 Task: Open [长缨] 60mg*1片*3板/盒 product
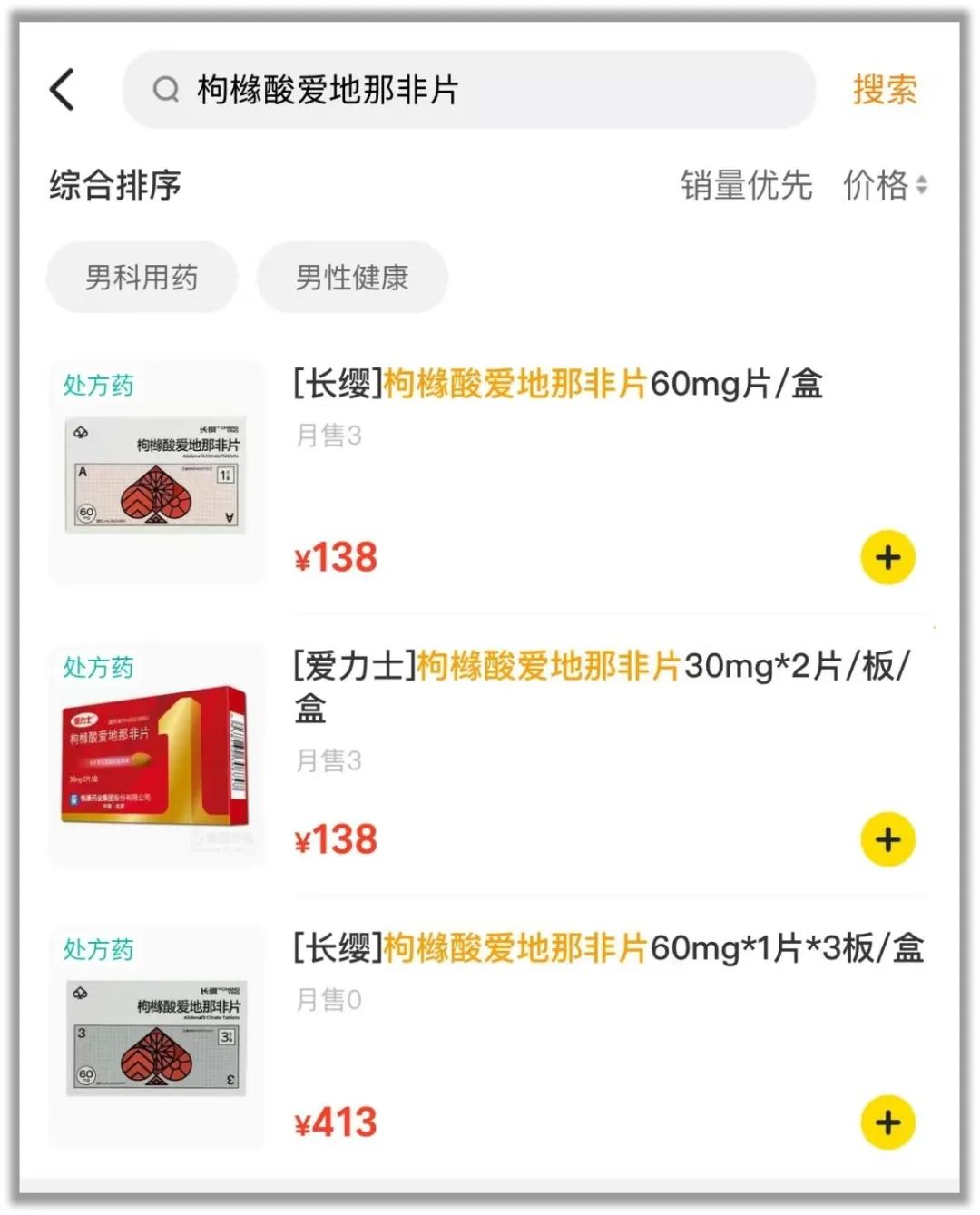(608, 948)
